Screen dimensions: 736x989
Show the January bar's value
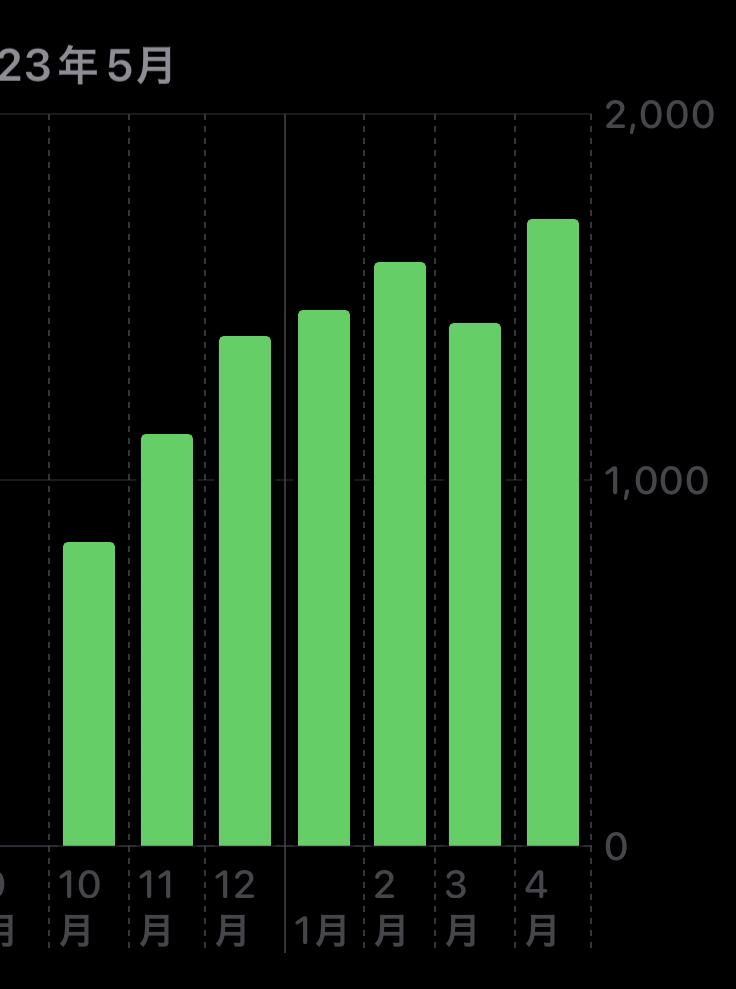(x=324, y=578)
